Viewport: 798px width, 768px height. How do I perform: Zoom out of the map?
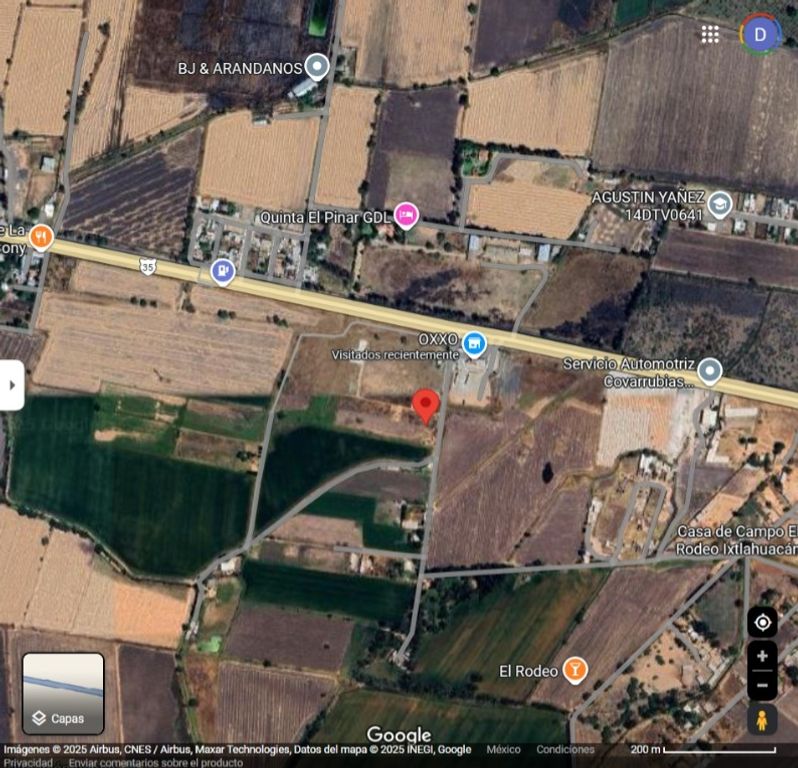tap(762, 685)
